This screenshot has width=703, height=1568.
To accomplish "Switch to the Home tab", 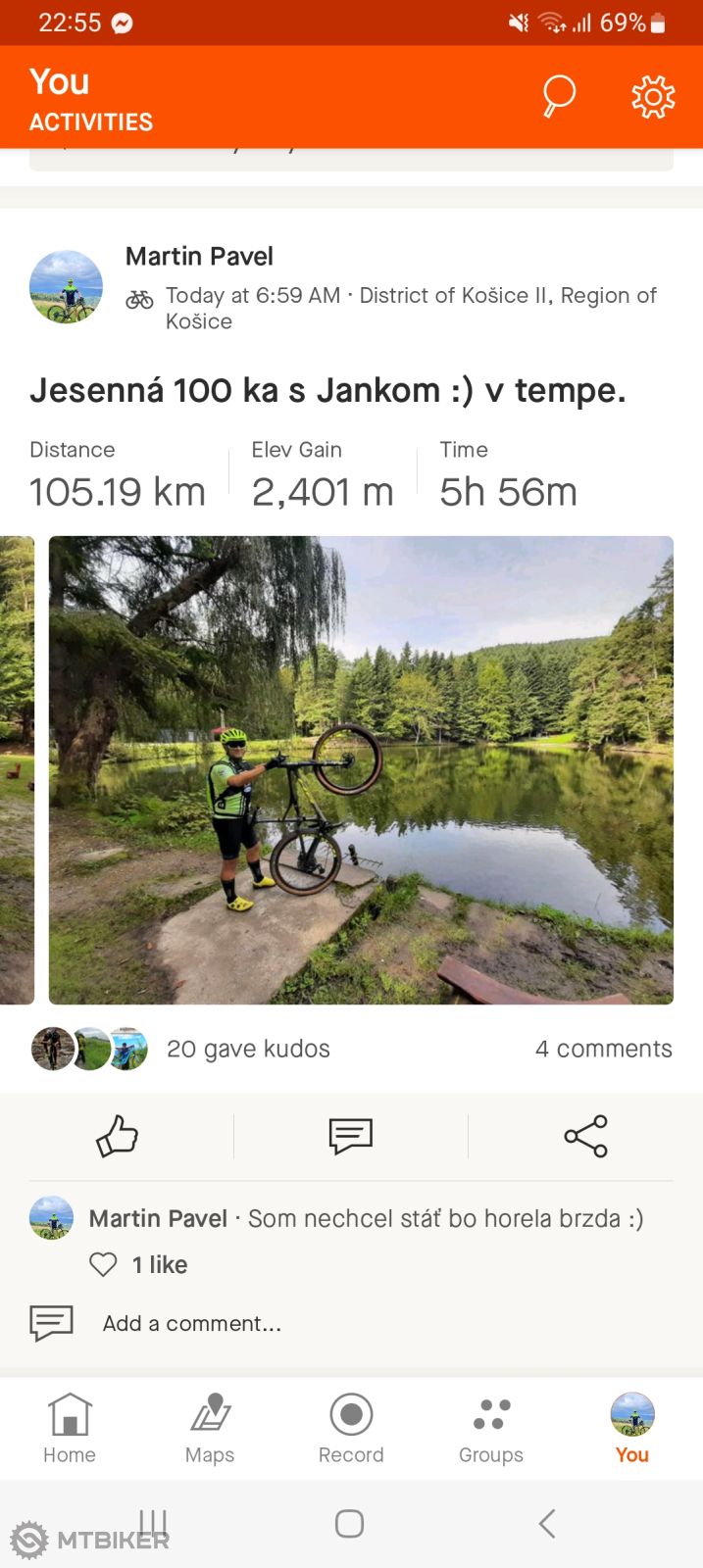I will point(70,1429).
